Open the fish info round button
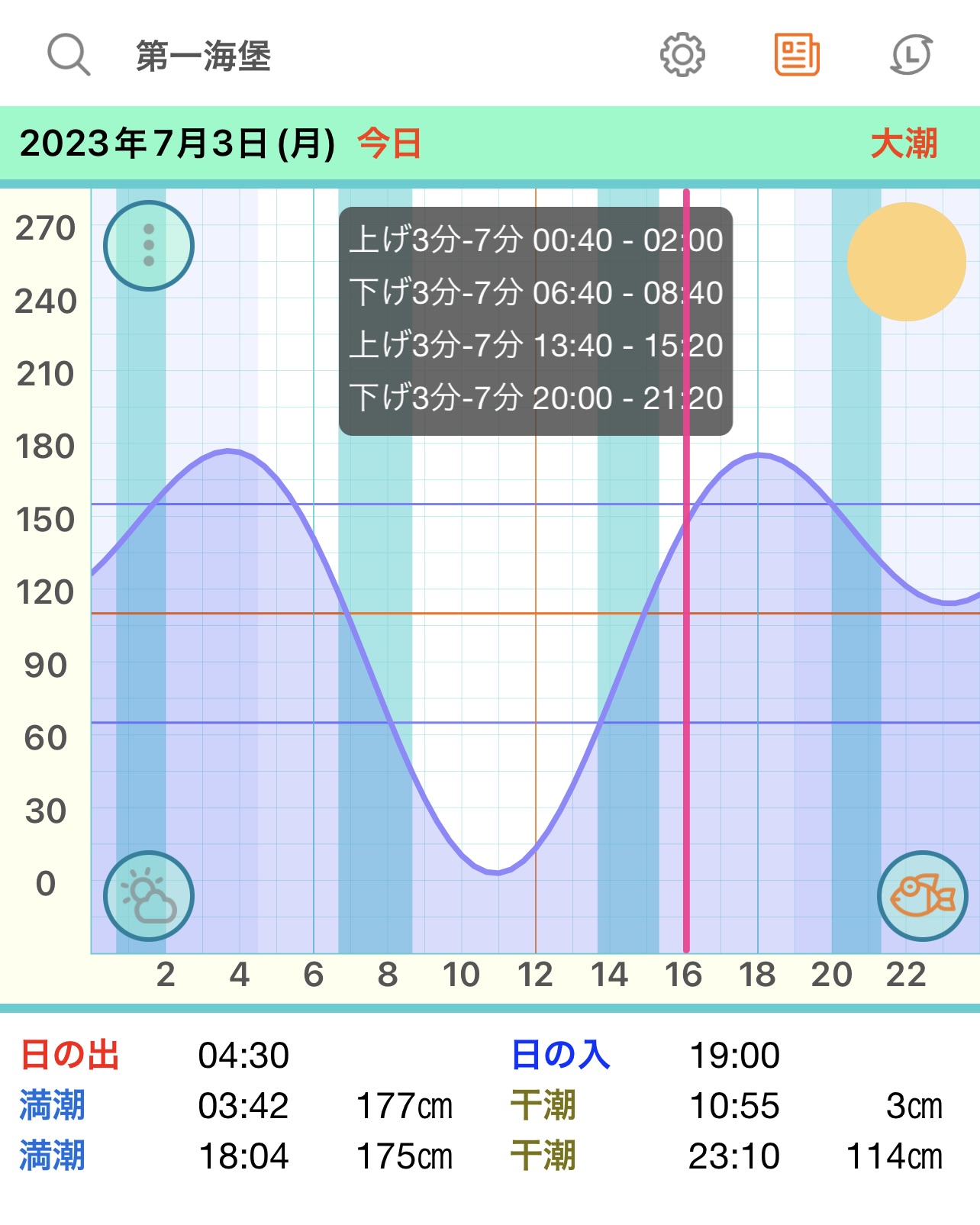This screenshot has width=980, height=1225. click(922, 895)
